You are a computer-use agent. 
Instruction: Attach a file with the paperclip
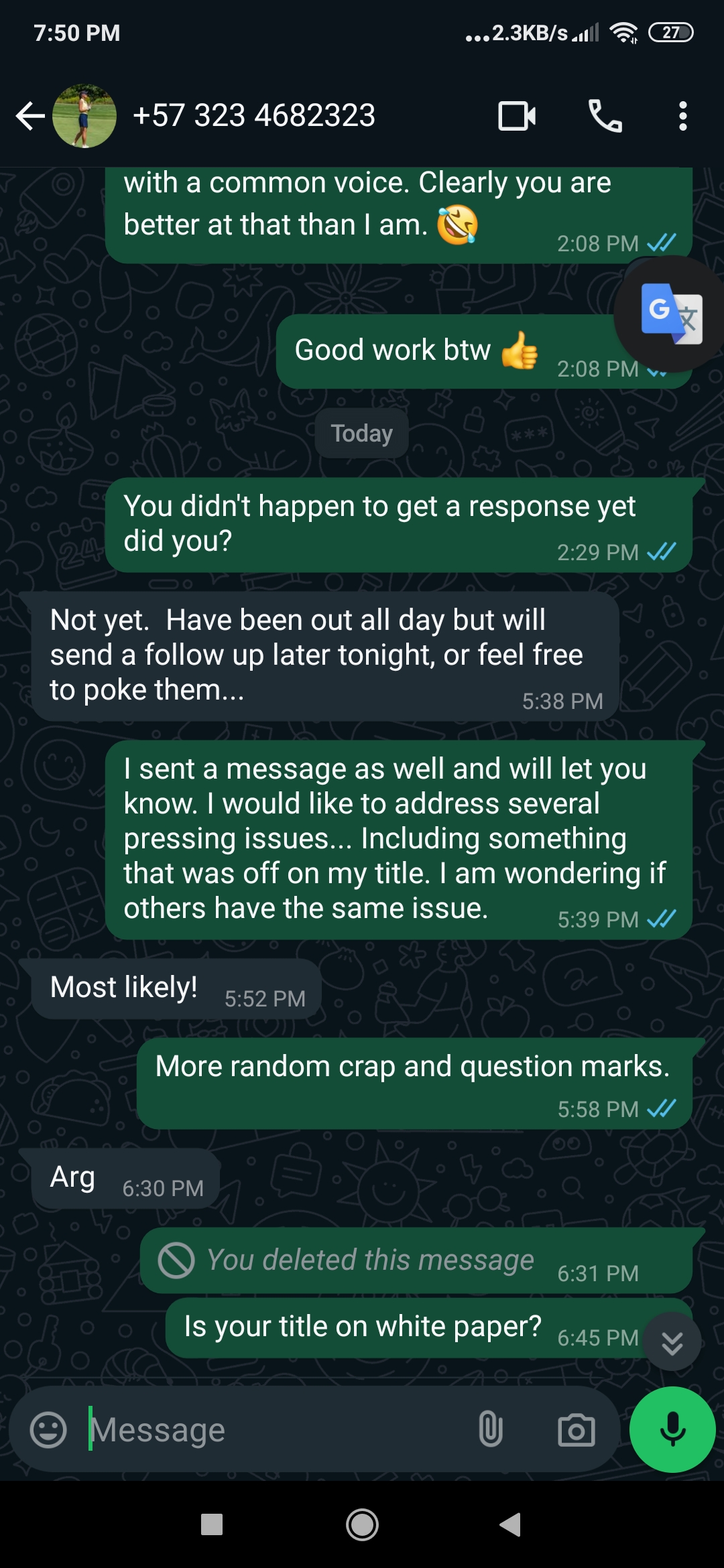(x=490, y=1430)
